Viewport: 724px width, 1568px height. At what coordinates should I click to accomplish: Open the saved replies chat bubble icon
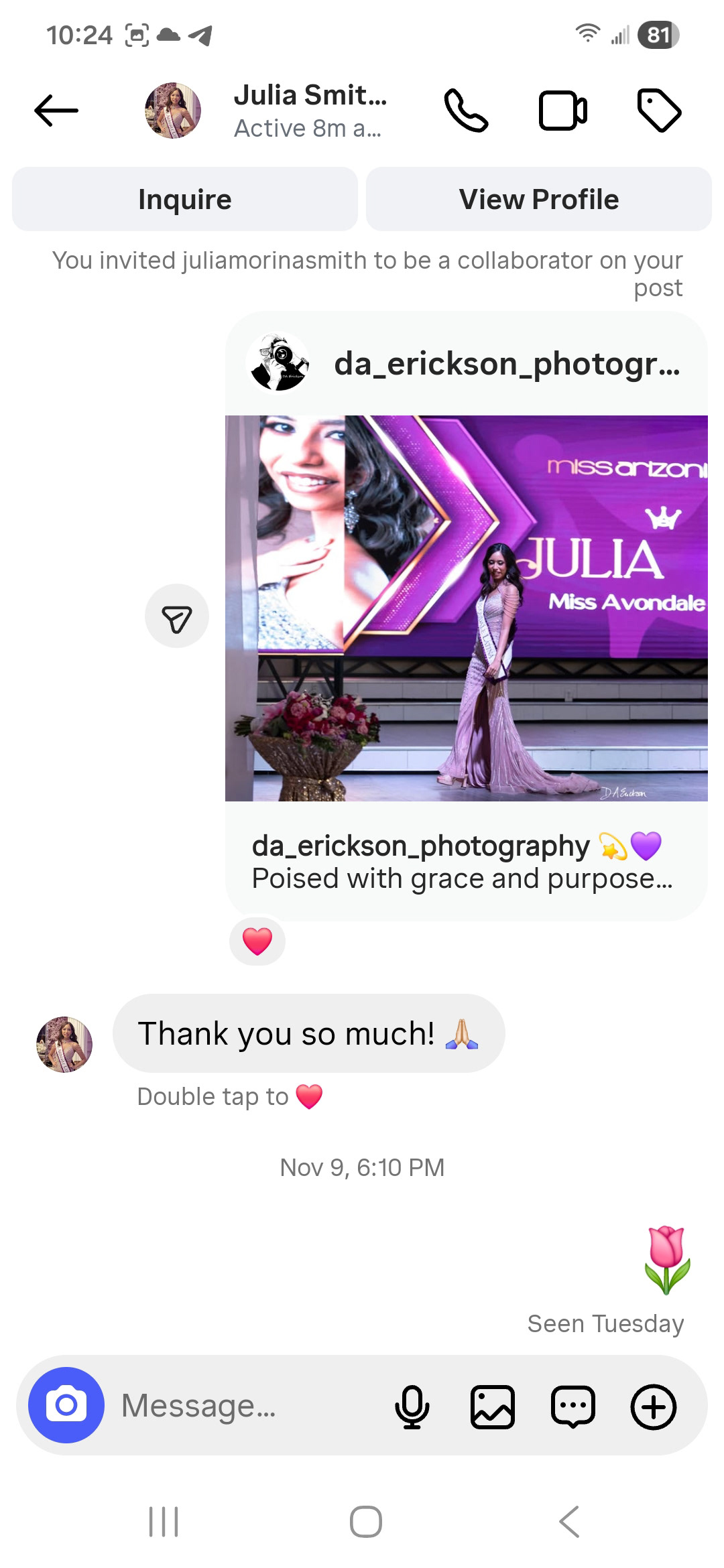click(x=573, y=1407)
